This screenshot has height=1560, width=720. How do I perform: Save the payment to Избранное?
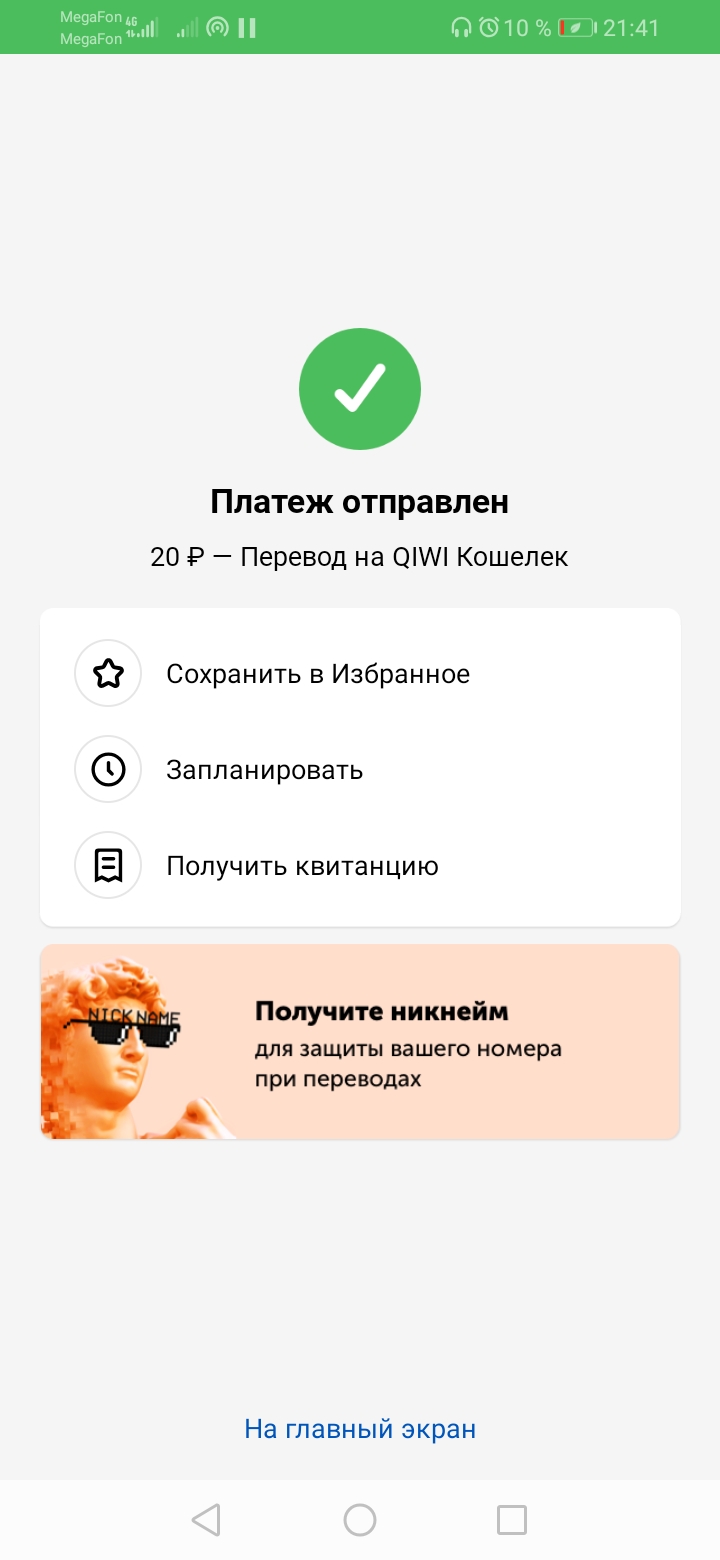360,674
